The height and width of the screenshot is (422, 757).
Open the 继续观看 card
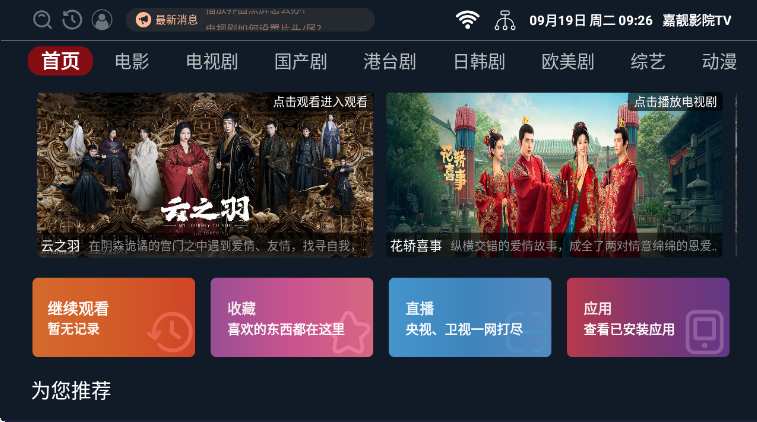[114, 317]
